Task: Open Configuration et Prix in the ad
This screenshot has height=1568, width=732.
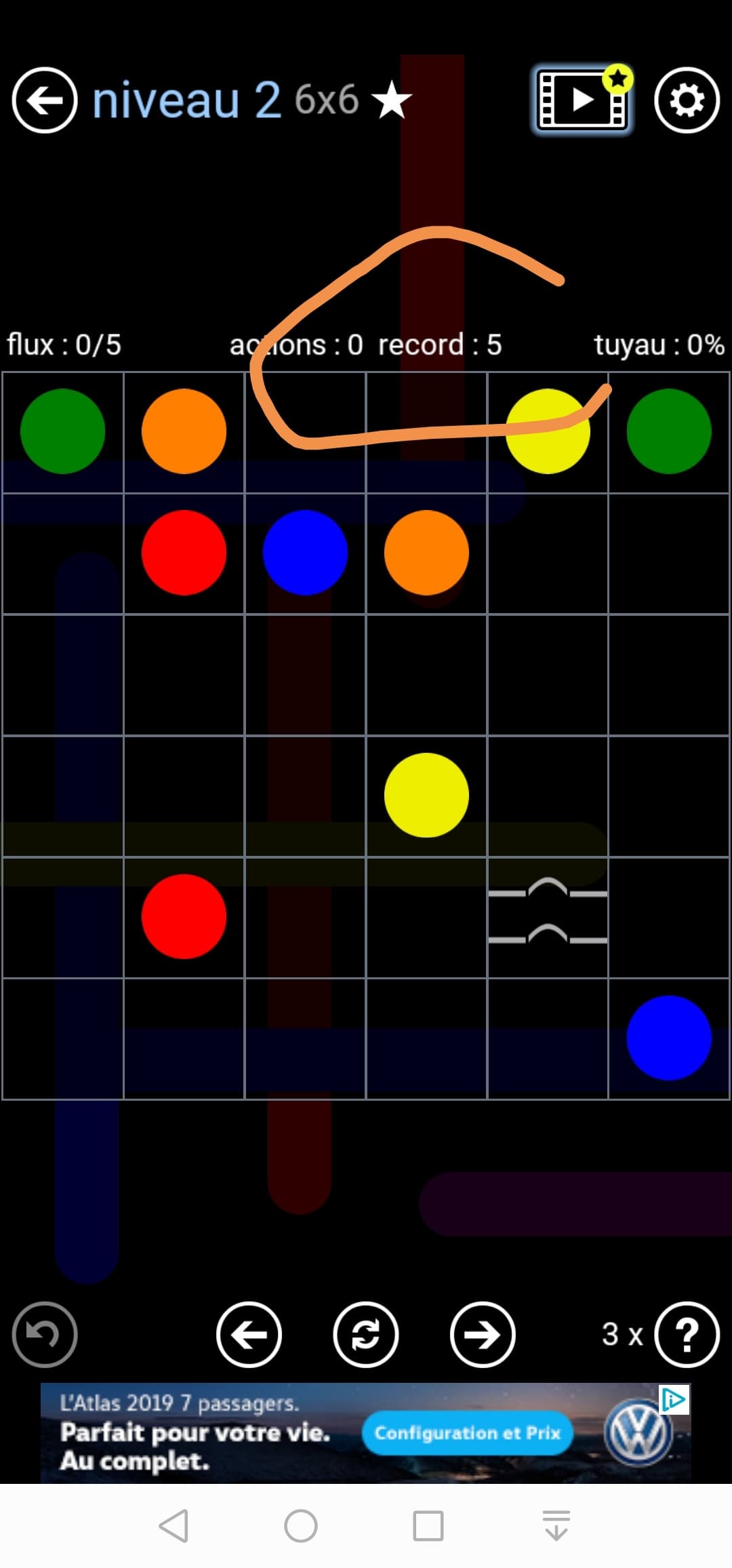Action: 468,1433
